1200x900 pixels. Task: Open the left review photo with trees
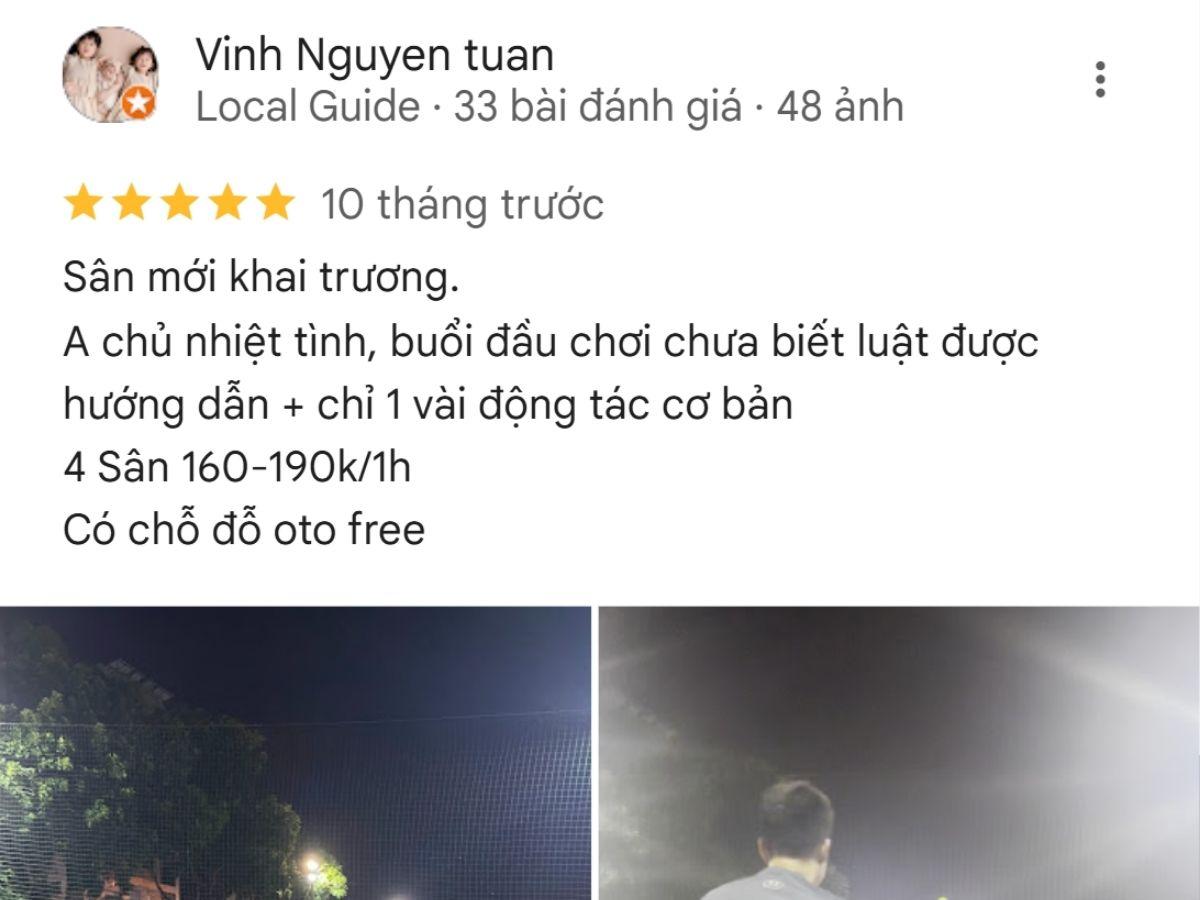pos(295,755)
